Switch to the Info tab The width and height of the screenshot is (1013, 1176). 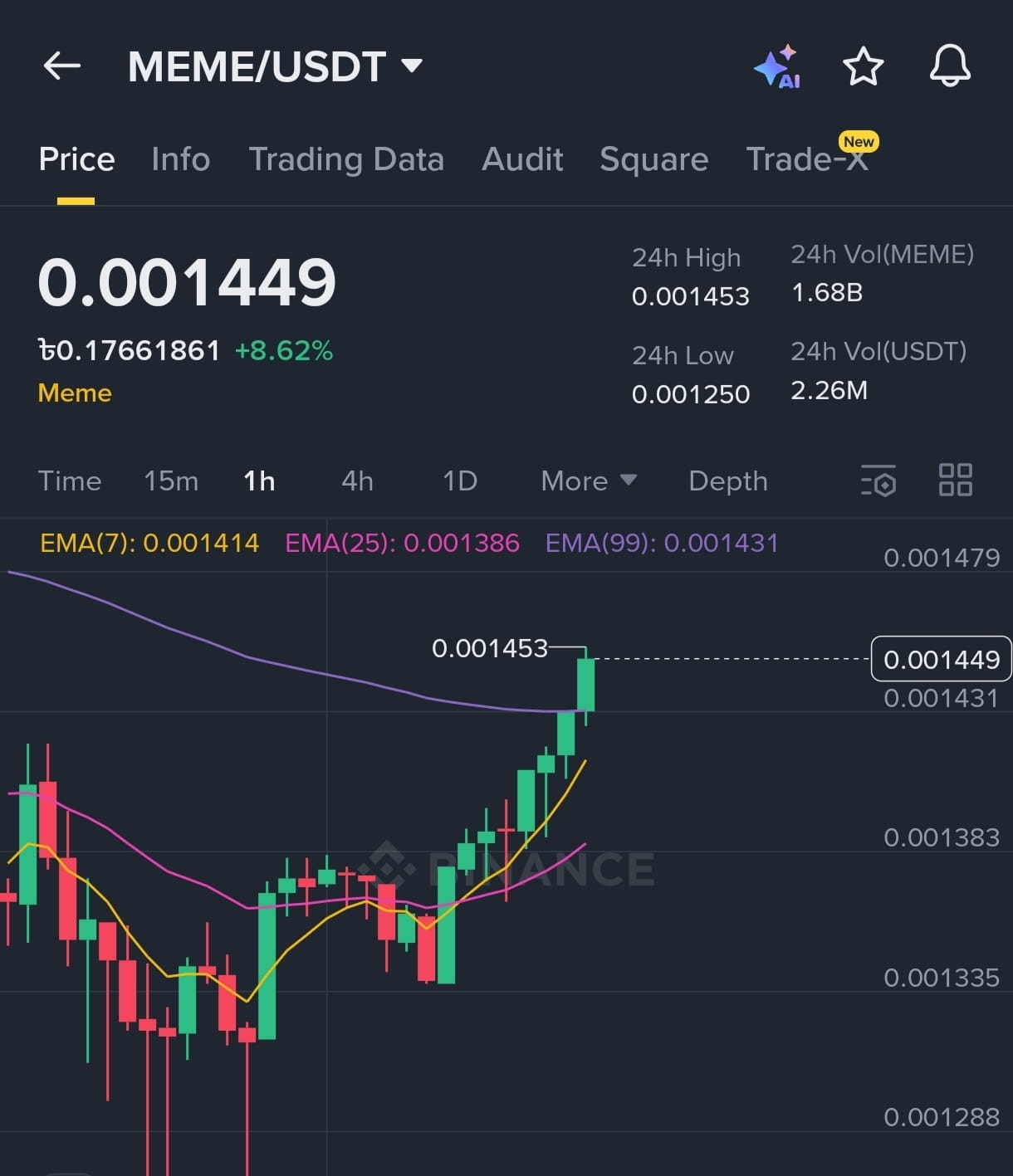180,159
